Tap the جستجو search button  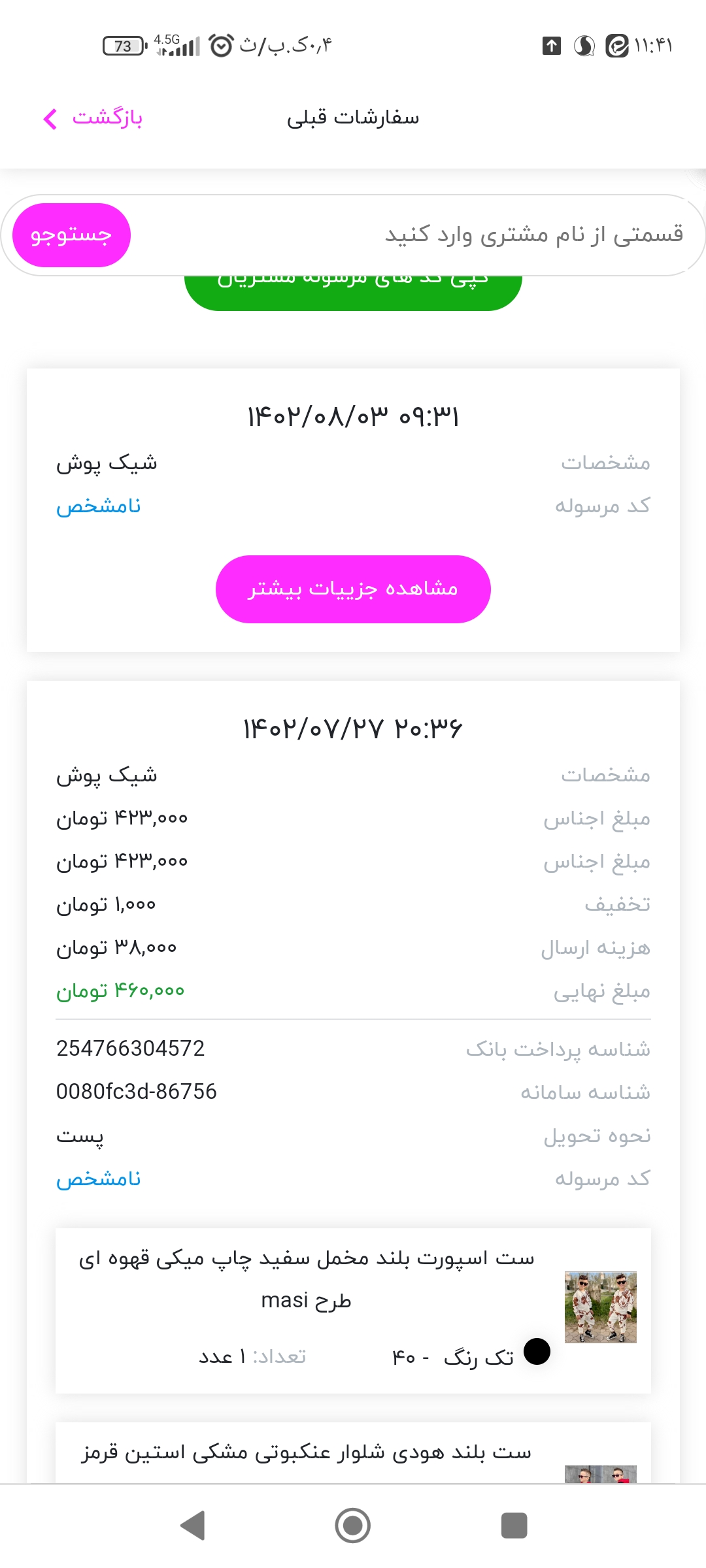coord(71,235)
